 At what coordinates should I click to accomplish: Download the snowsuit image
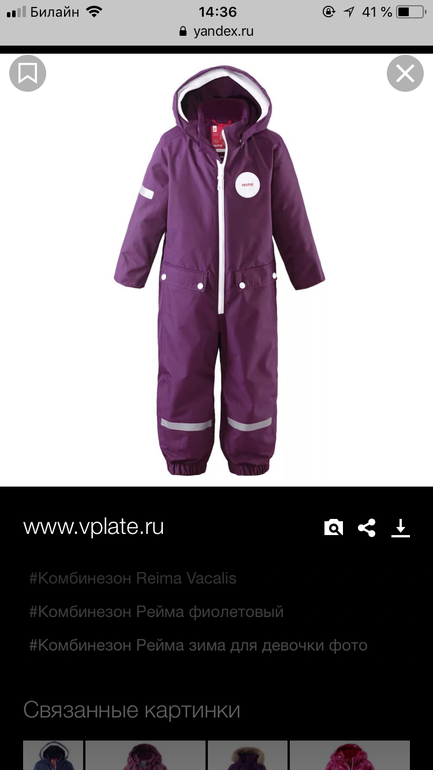click(x=401, y=528)
